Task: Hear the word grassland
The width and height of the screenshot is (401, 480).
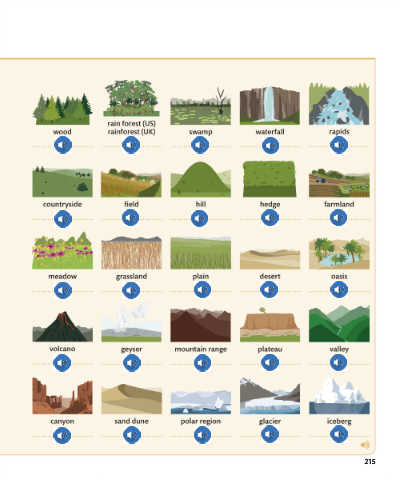Action: click(x=131, y=290)
